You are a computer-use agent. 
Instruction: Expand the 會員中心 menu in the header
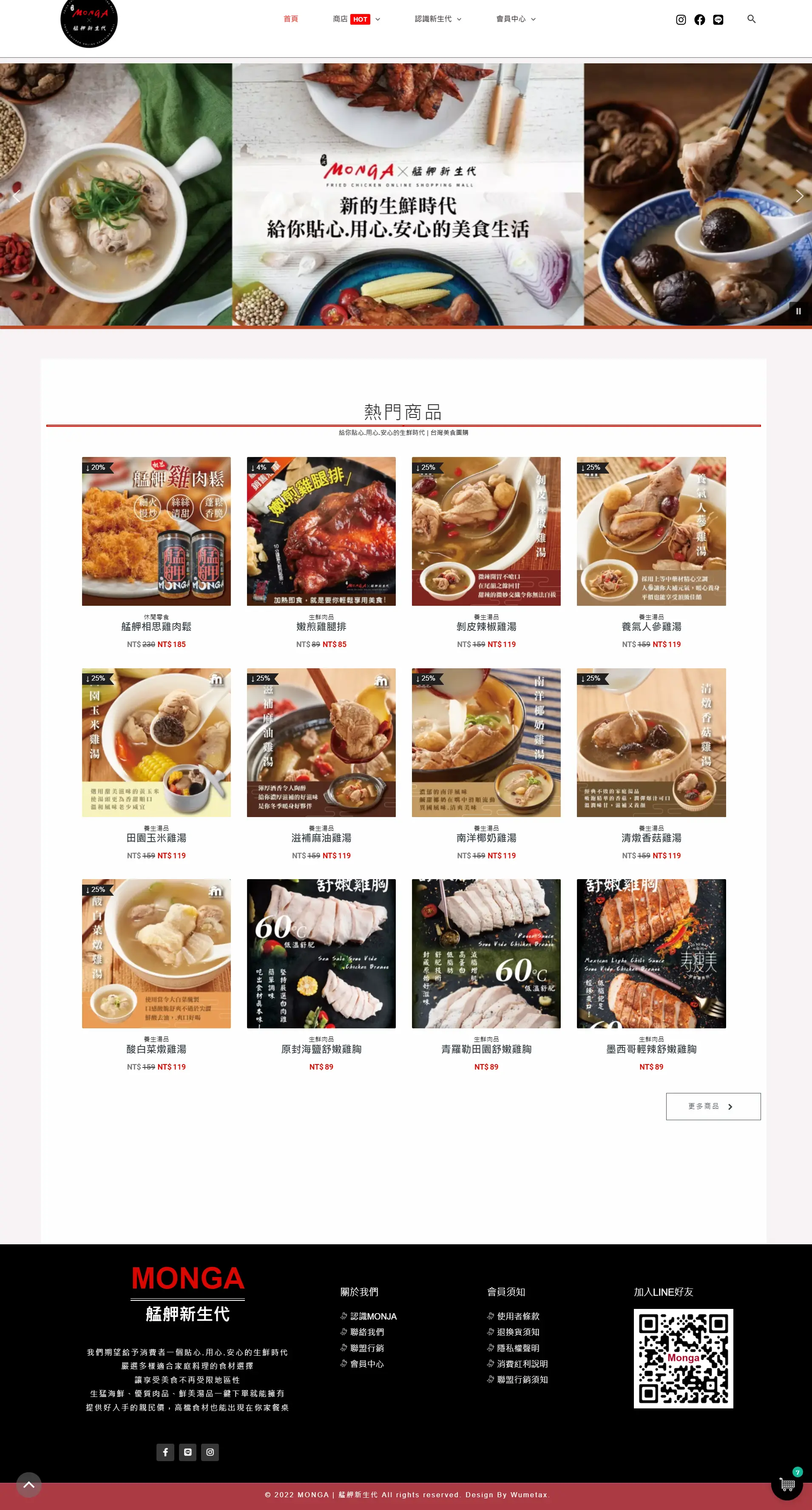pyautogui.click(x=516, y=20)
